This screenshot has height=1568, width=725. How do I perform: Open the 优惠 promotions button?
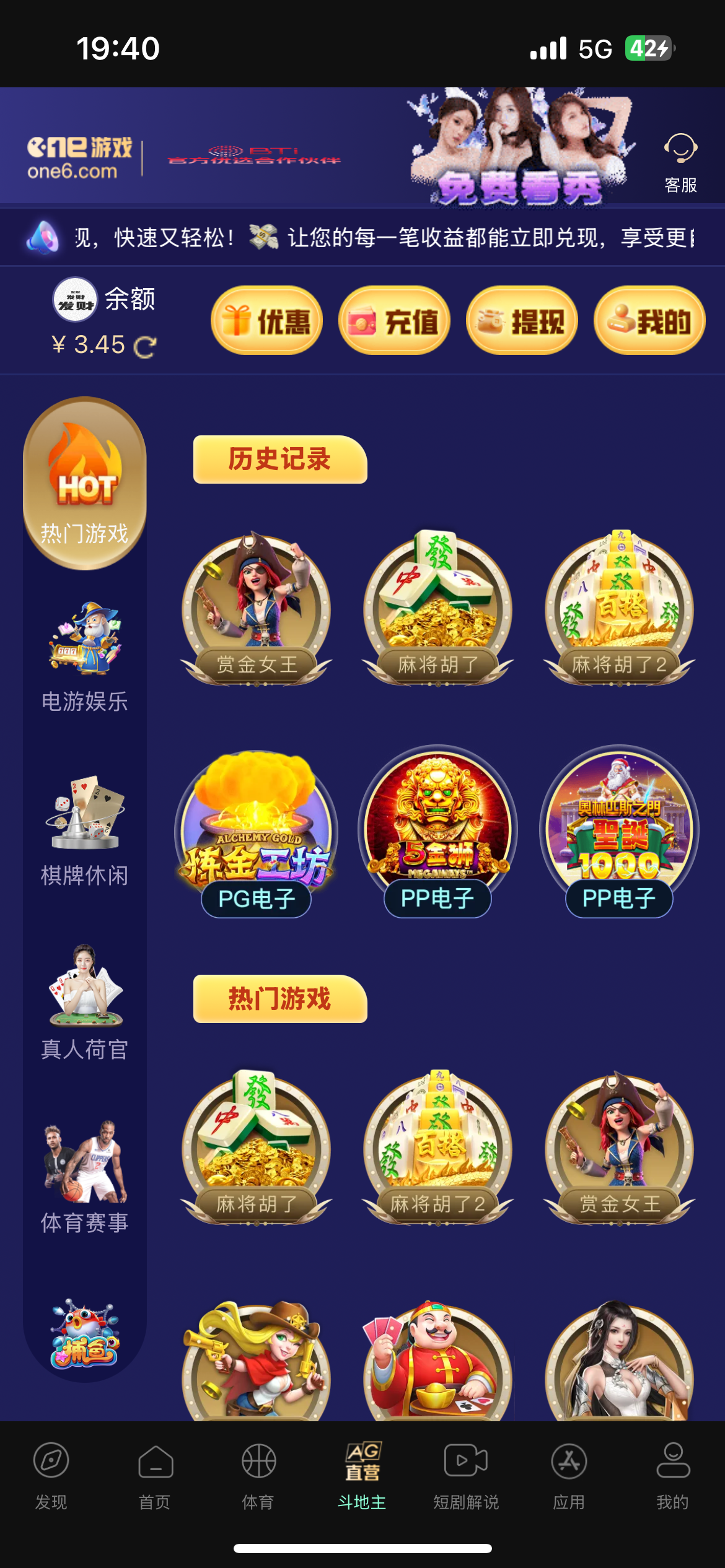point(267,321)
